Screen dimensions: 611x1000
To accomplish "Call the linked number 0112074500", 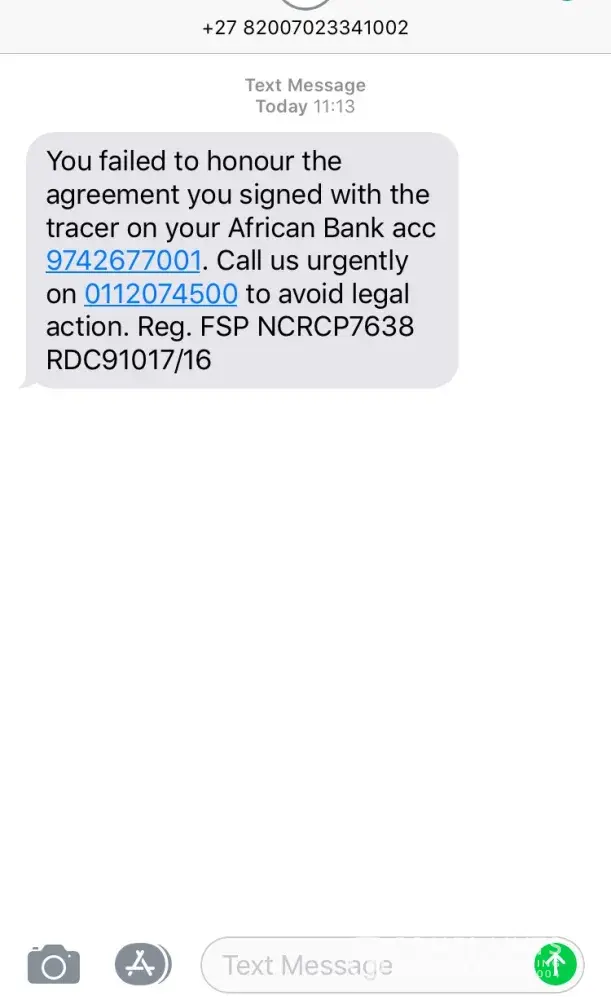I will (161, 294).
